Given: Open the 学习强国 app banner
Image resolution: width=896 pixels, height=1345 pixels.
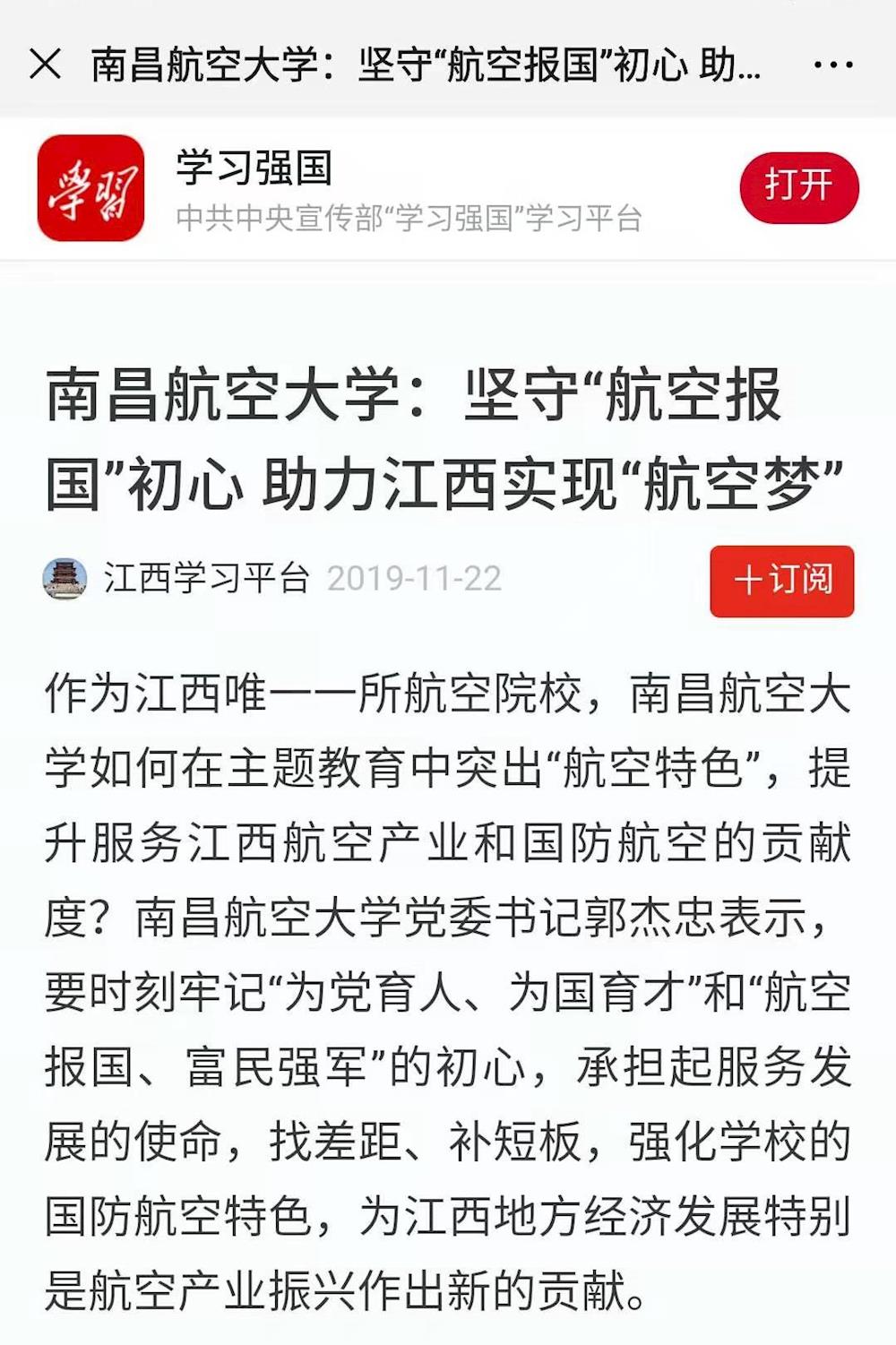Looking at the screenshot, I should (358, 188).
